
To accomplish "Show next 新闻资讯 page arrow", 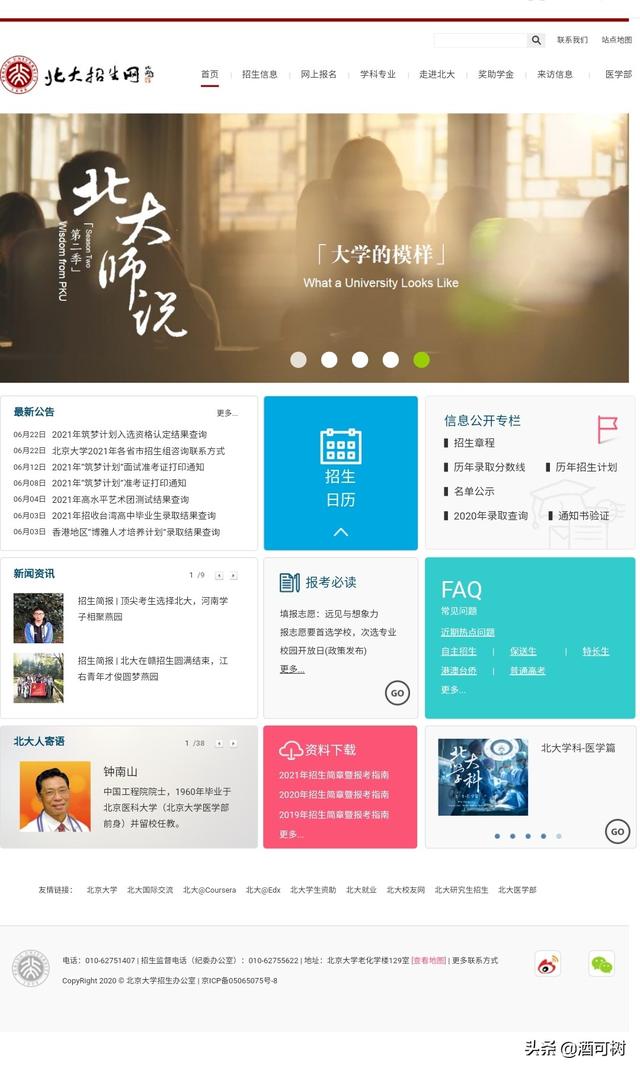I will [x=234, y=576].
